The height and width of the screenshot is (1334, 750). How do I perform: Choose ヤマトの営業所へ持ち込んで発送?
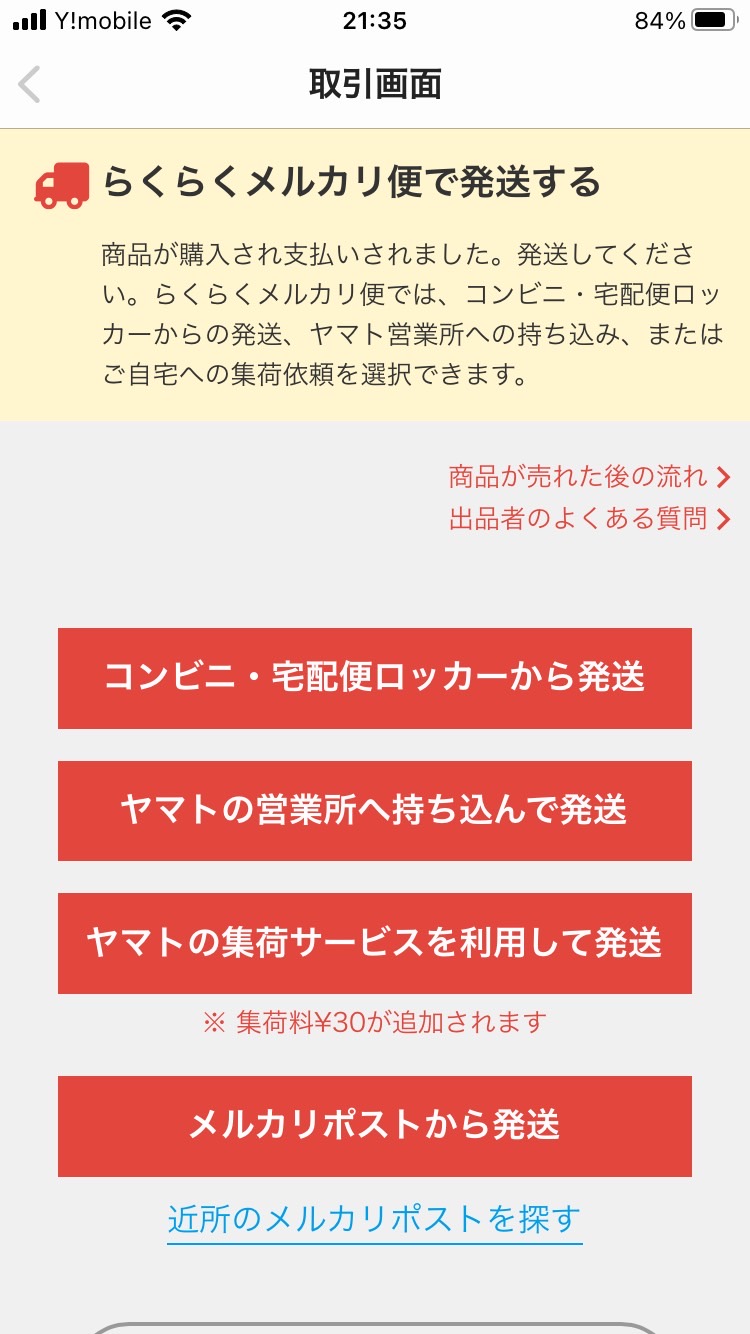375,811
